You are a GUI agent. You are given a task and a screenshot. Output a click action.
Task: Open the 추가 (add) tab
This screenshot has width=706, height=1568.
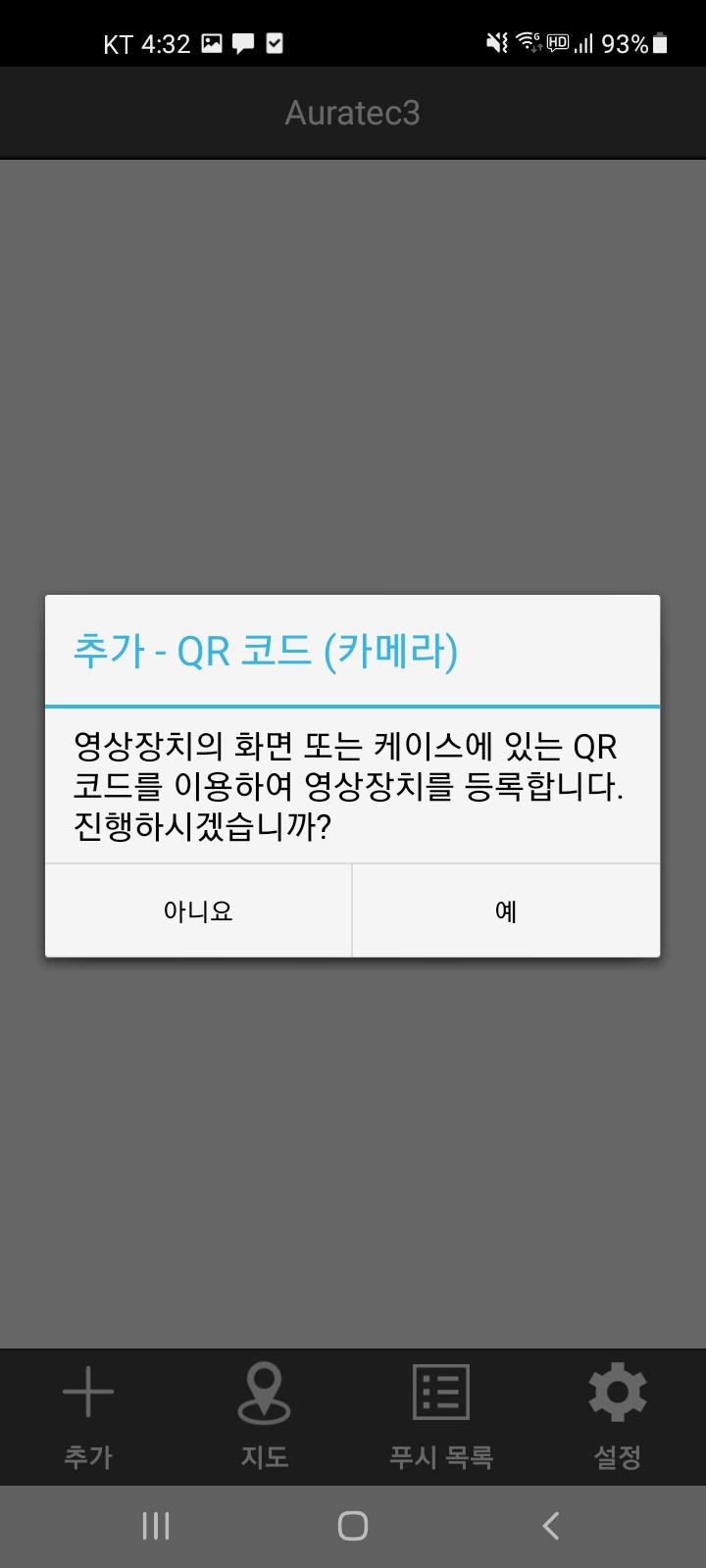(x=88, y=1416)
